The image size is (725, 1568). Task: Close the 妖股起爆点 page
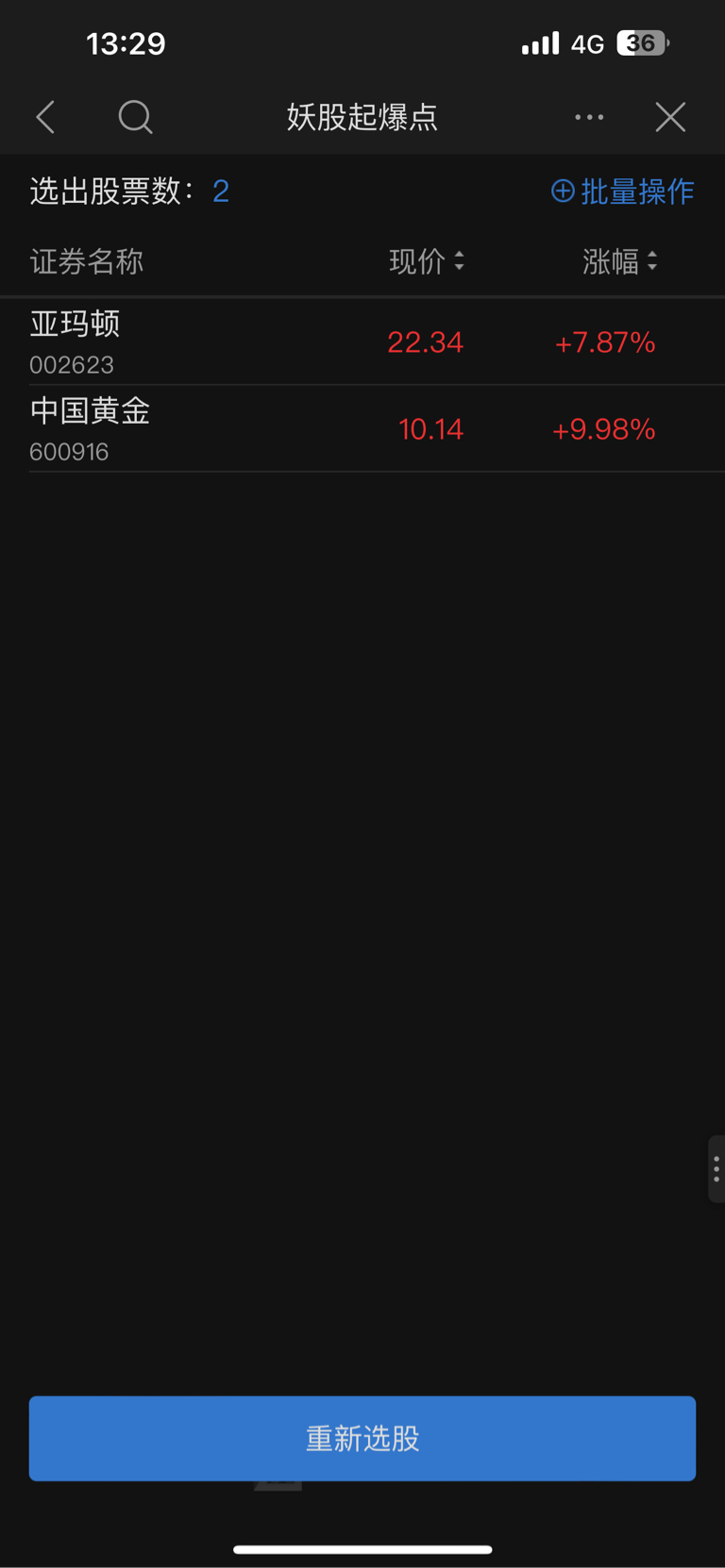tap(670, 117)
